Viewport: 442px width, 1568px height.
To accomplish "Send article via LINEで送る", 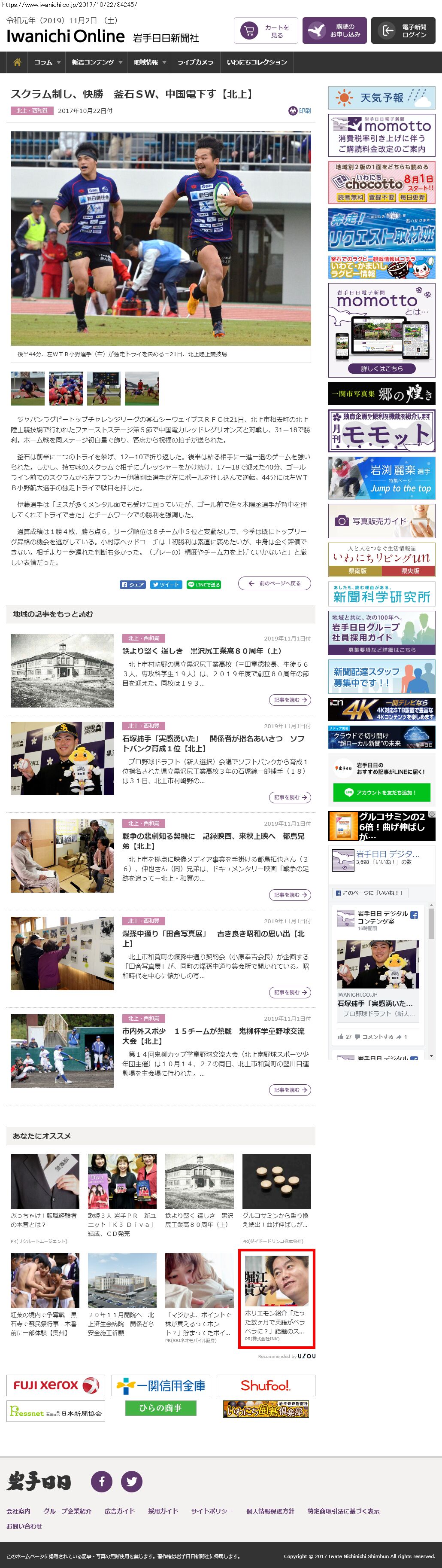I will pos(204,584).
